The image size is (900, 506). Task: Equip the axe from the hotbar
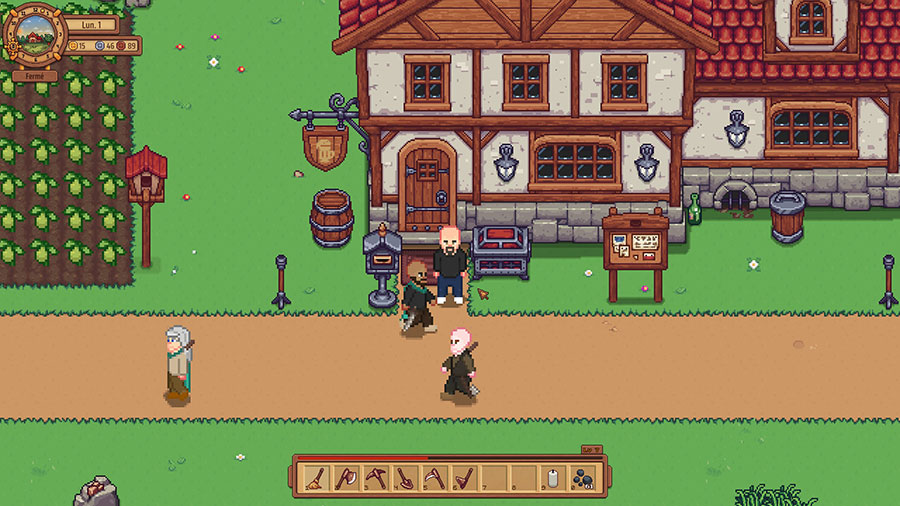pyautogui.click(x=346, y=479)
